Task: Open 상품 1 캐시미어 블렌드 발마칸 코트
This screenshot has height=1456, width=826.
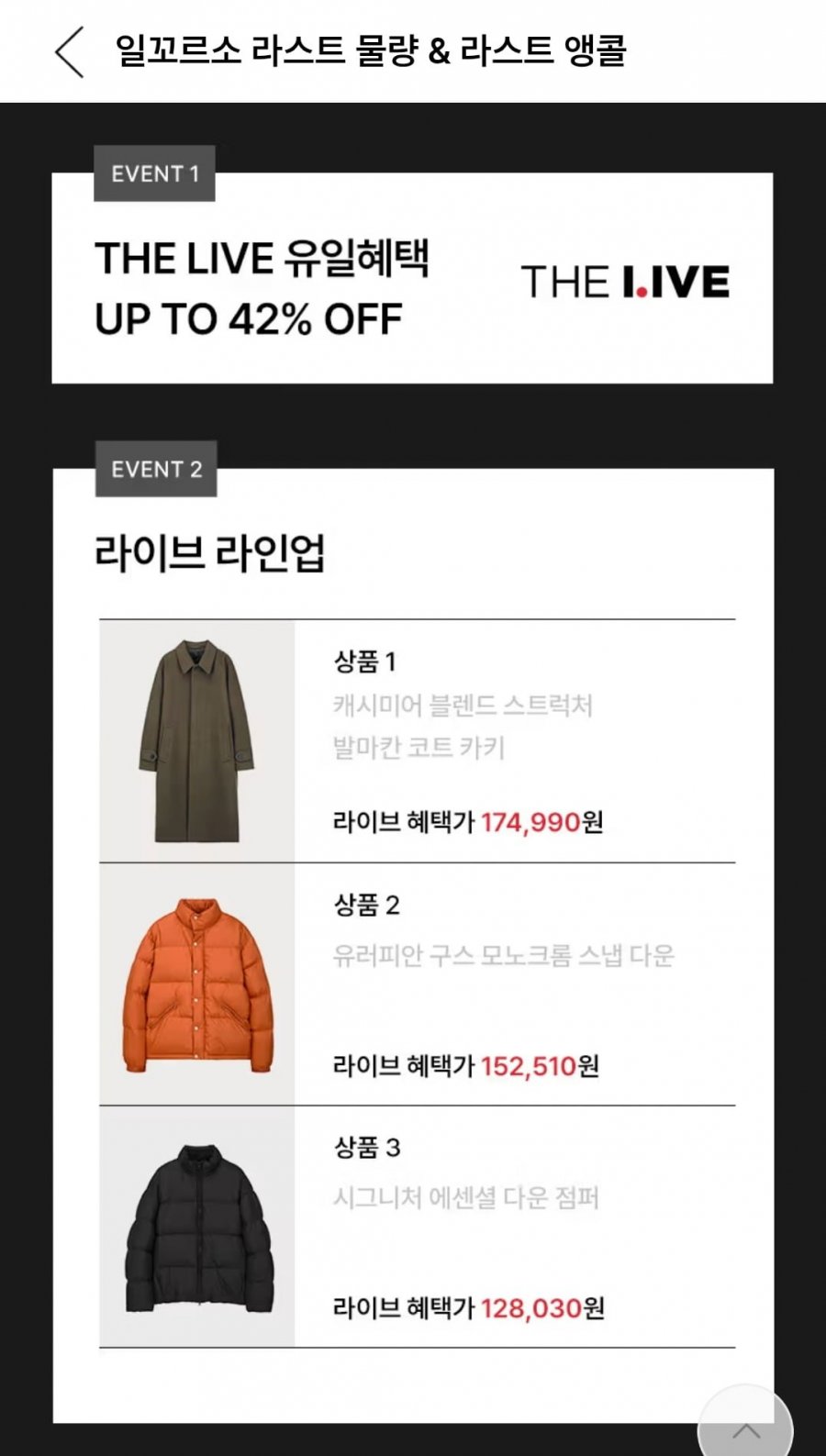Action: 417,741
